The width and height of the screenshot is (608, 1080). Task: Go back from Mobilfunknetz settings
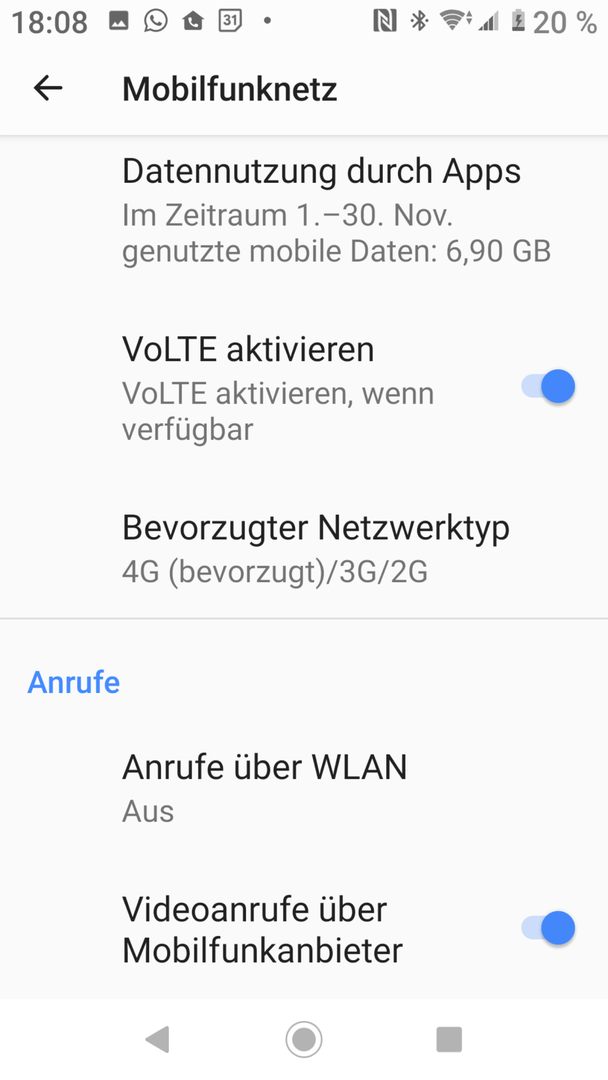(x=48, y=88)
